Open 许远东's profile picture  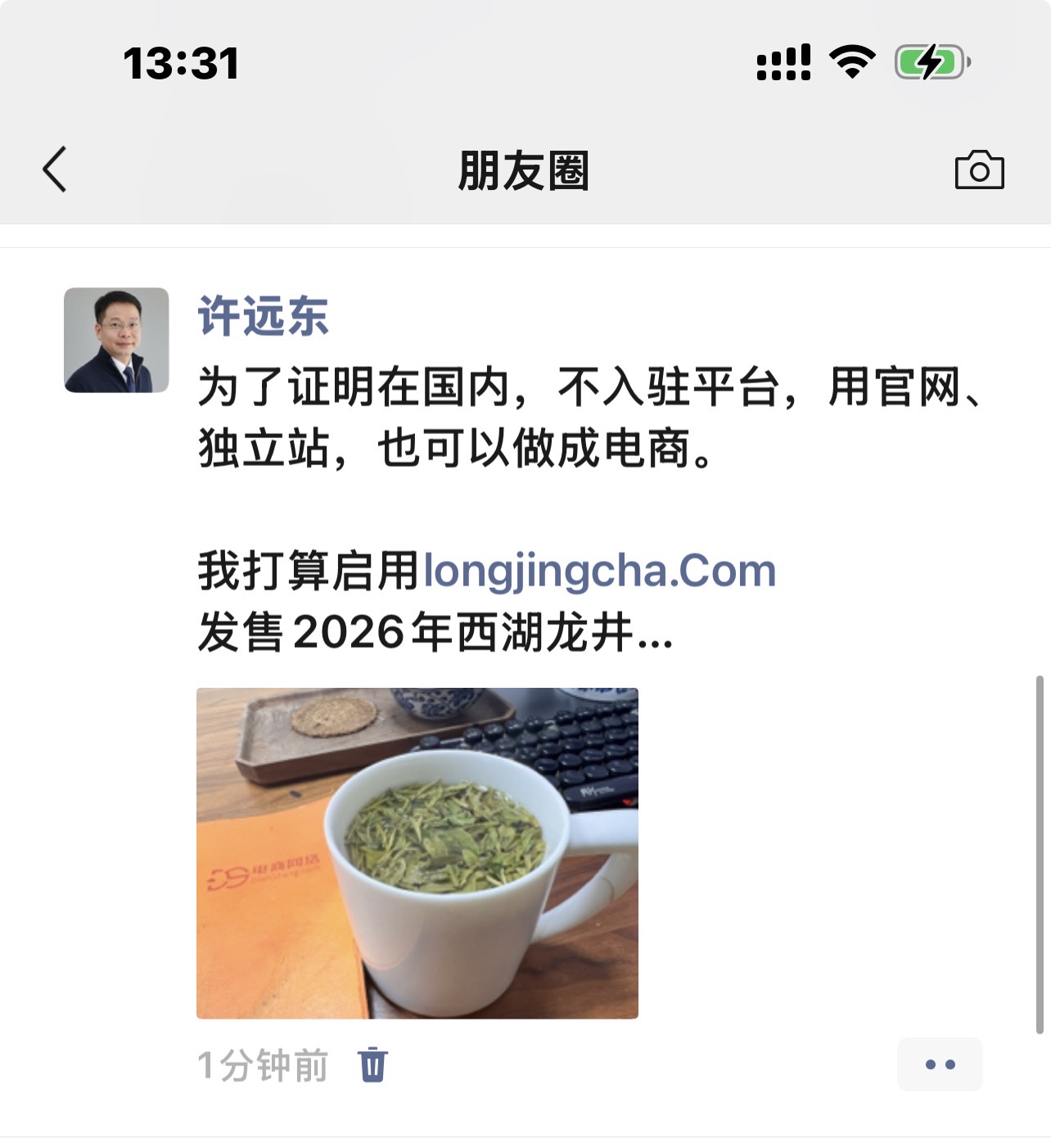point(116,340)
